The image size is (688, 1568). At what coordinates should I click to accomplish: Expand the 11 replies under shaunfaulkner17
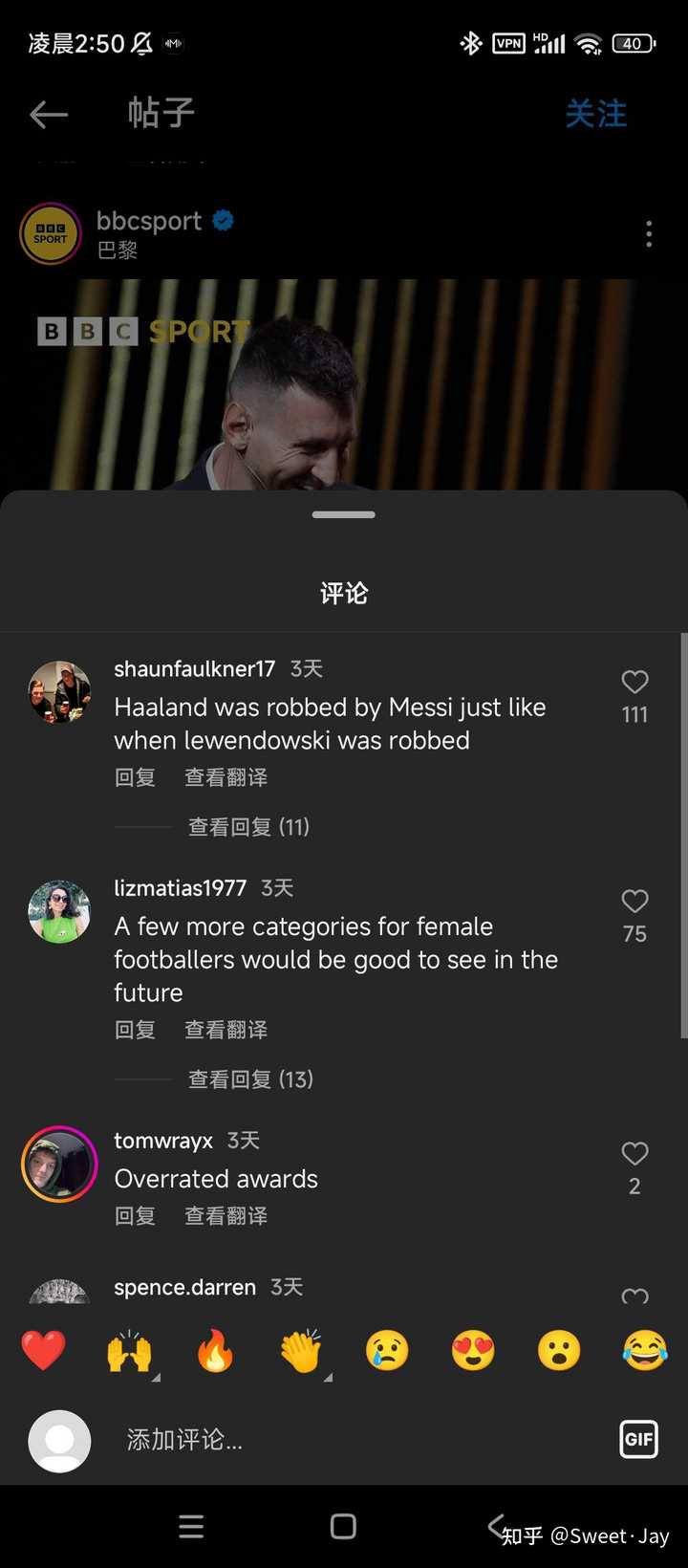[x=248, y=827]
